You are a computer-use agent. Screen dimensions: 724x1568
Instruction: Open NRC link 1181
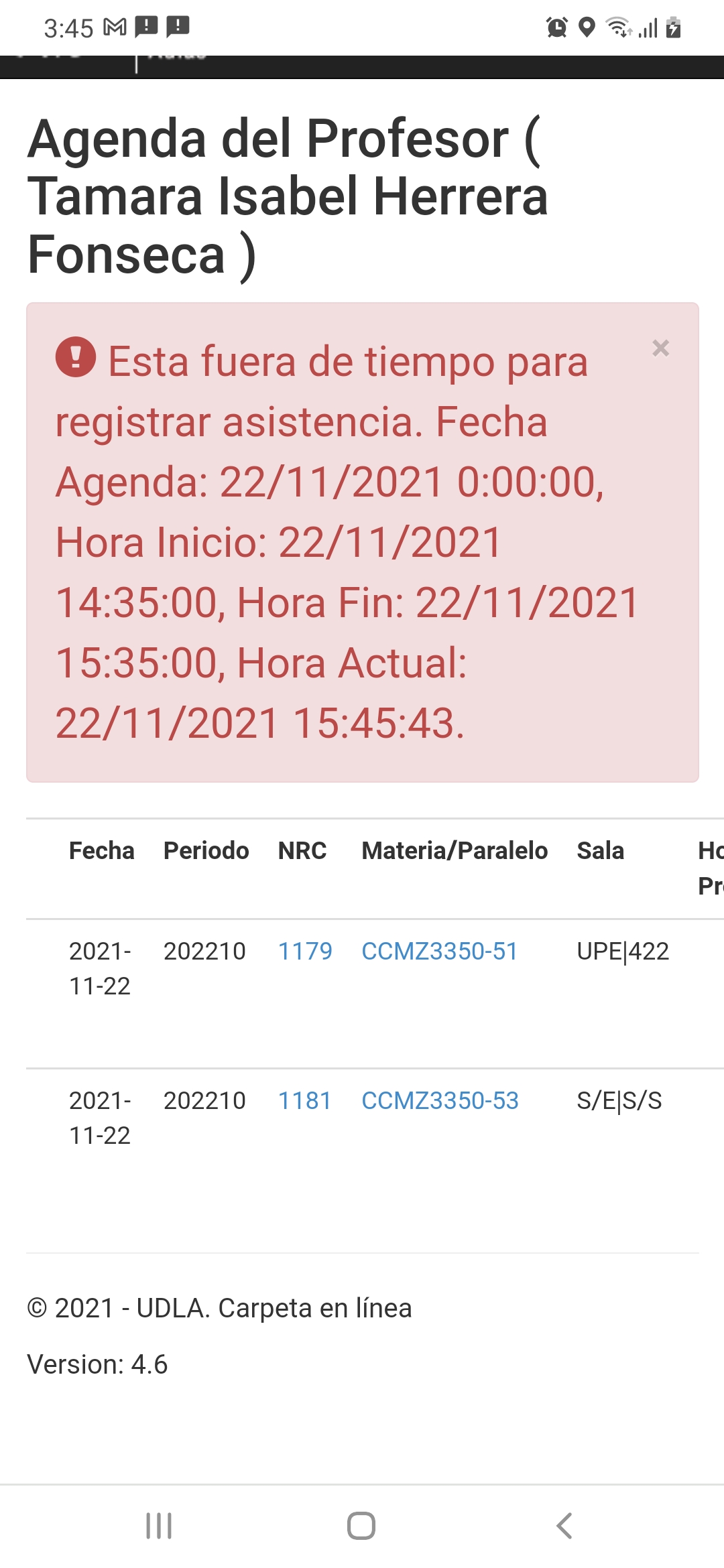coord(305,1100)
